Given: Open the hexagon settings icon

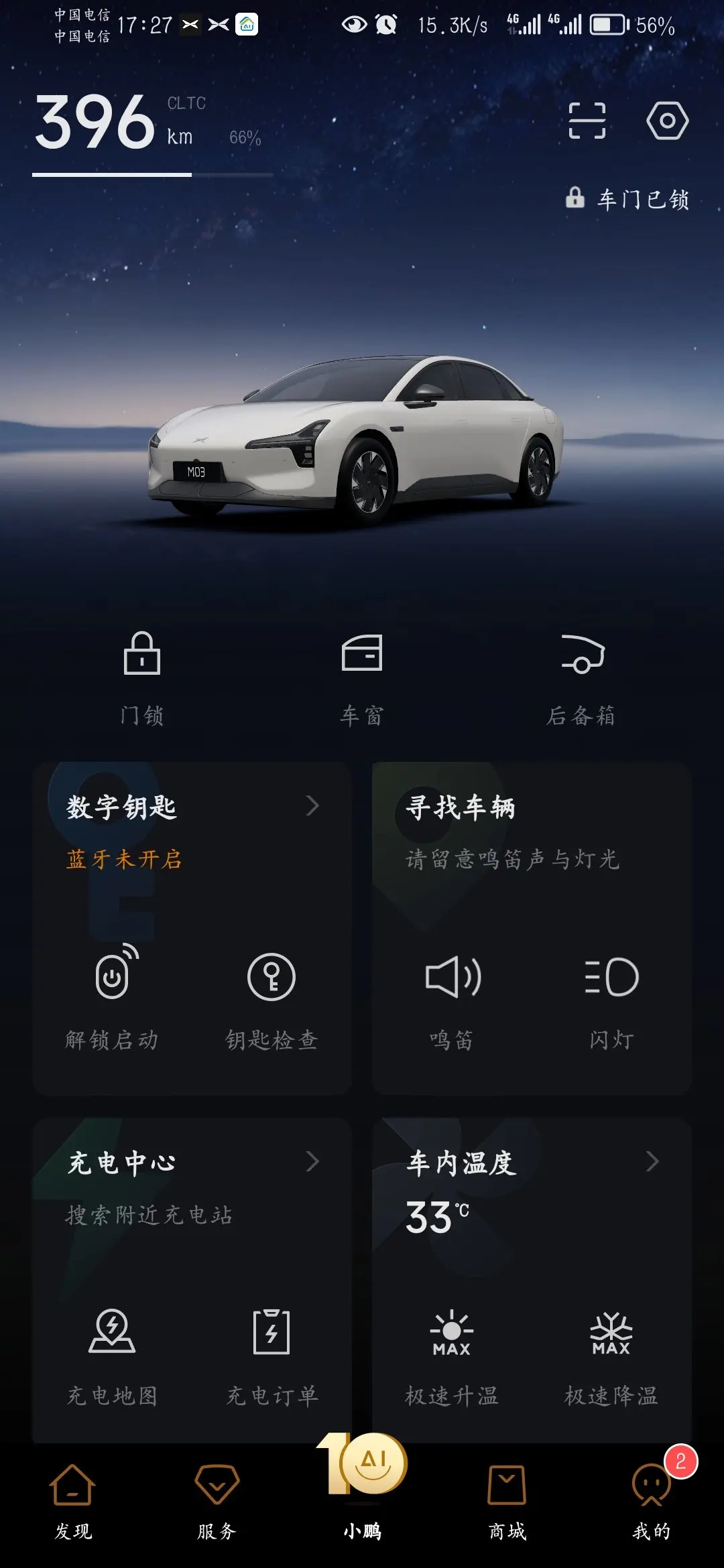Looking at the screenshot, I should [x=667, y=121].
